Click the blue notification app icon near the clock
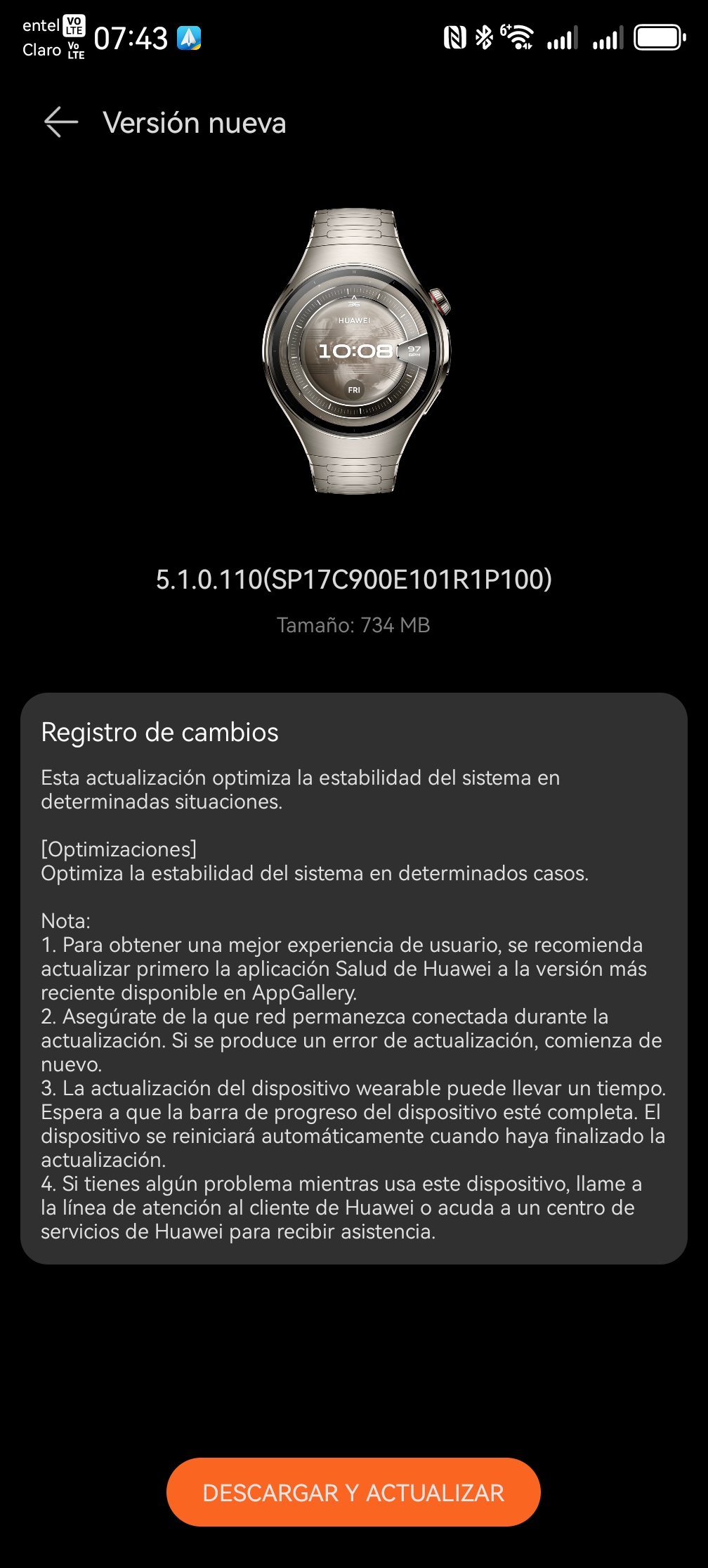The image size is (708, 1568). point(190,41)
